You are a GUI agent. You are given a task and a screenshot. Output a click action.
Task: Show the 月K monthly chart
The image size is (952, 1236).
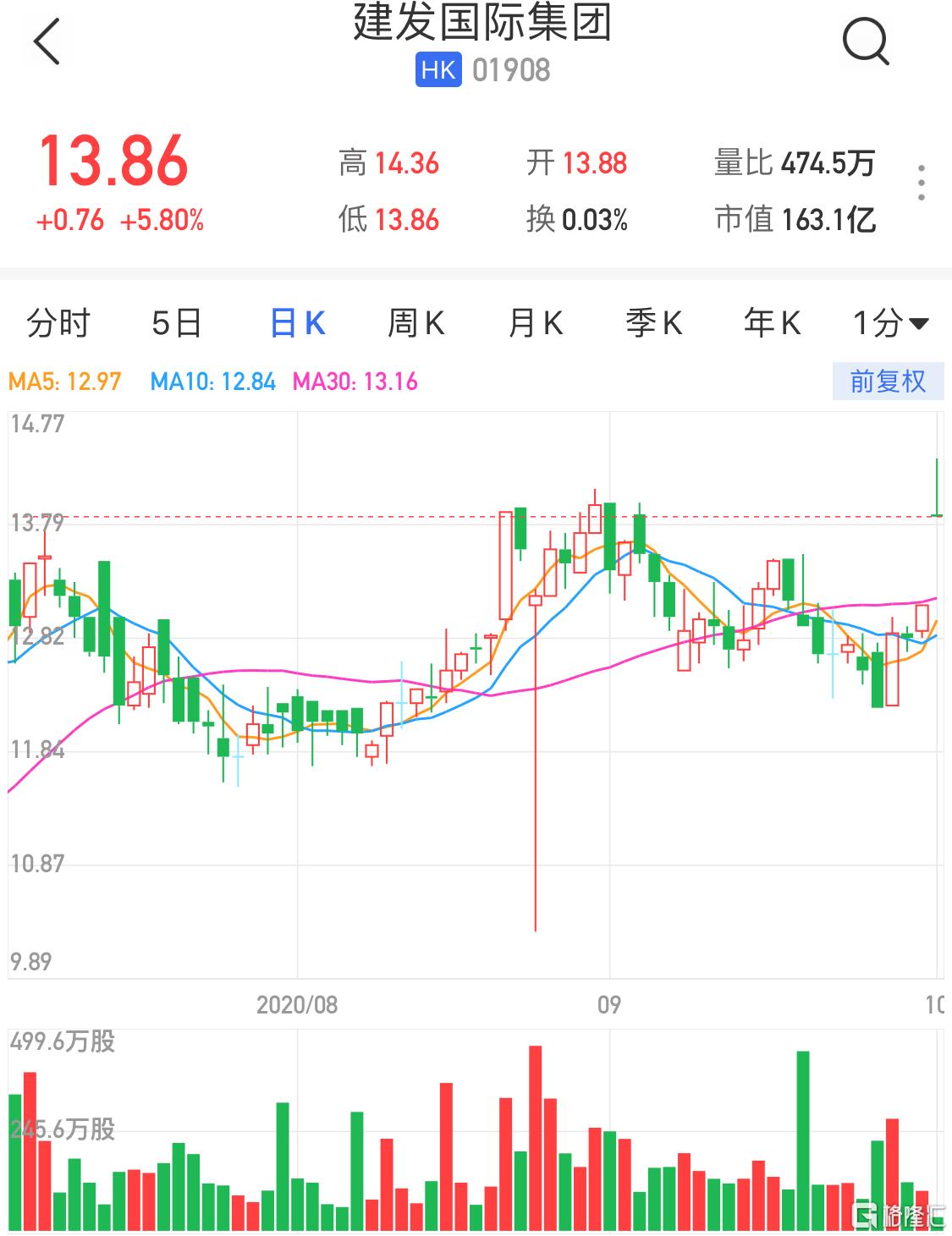536,323
